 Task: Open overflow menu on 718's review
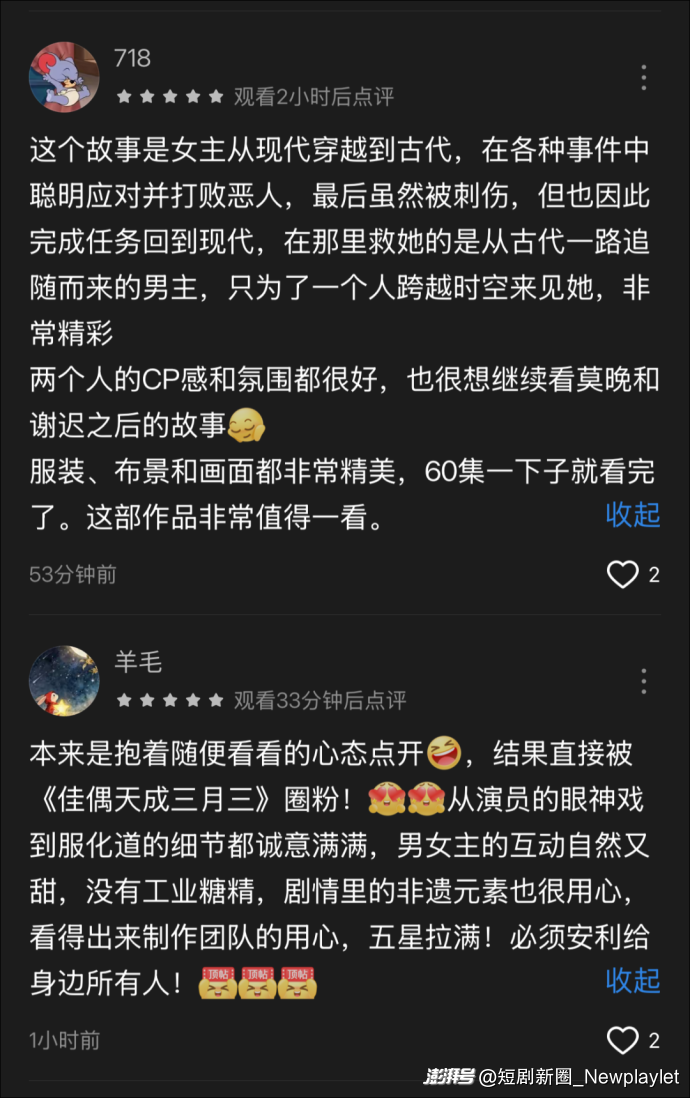point(644,78)
